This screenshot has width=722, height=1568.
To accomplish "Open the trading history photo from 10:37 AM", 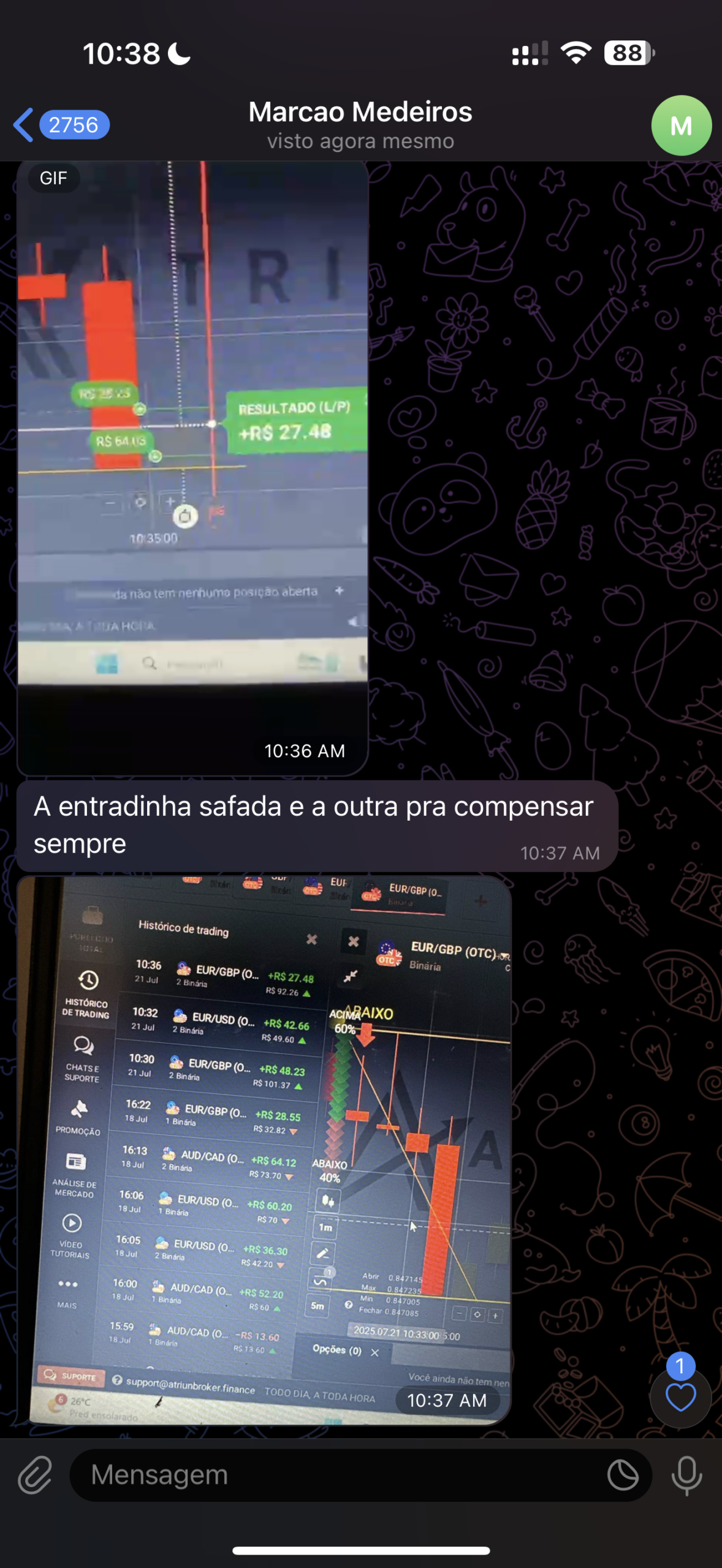I will point(265,1150).
